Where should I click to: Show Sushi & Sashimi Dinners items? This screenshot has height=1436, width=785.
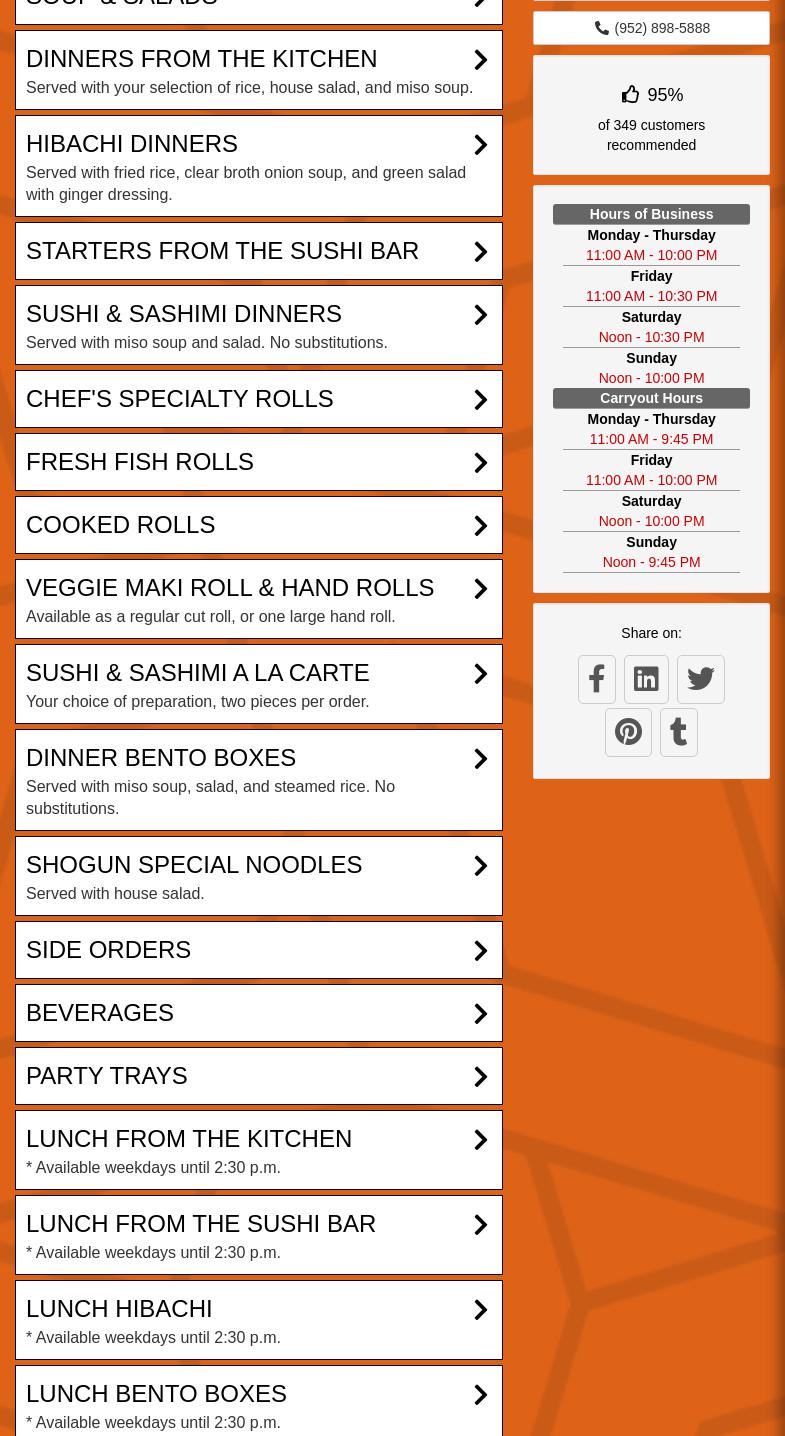258,325
